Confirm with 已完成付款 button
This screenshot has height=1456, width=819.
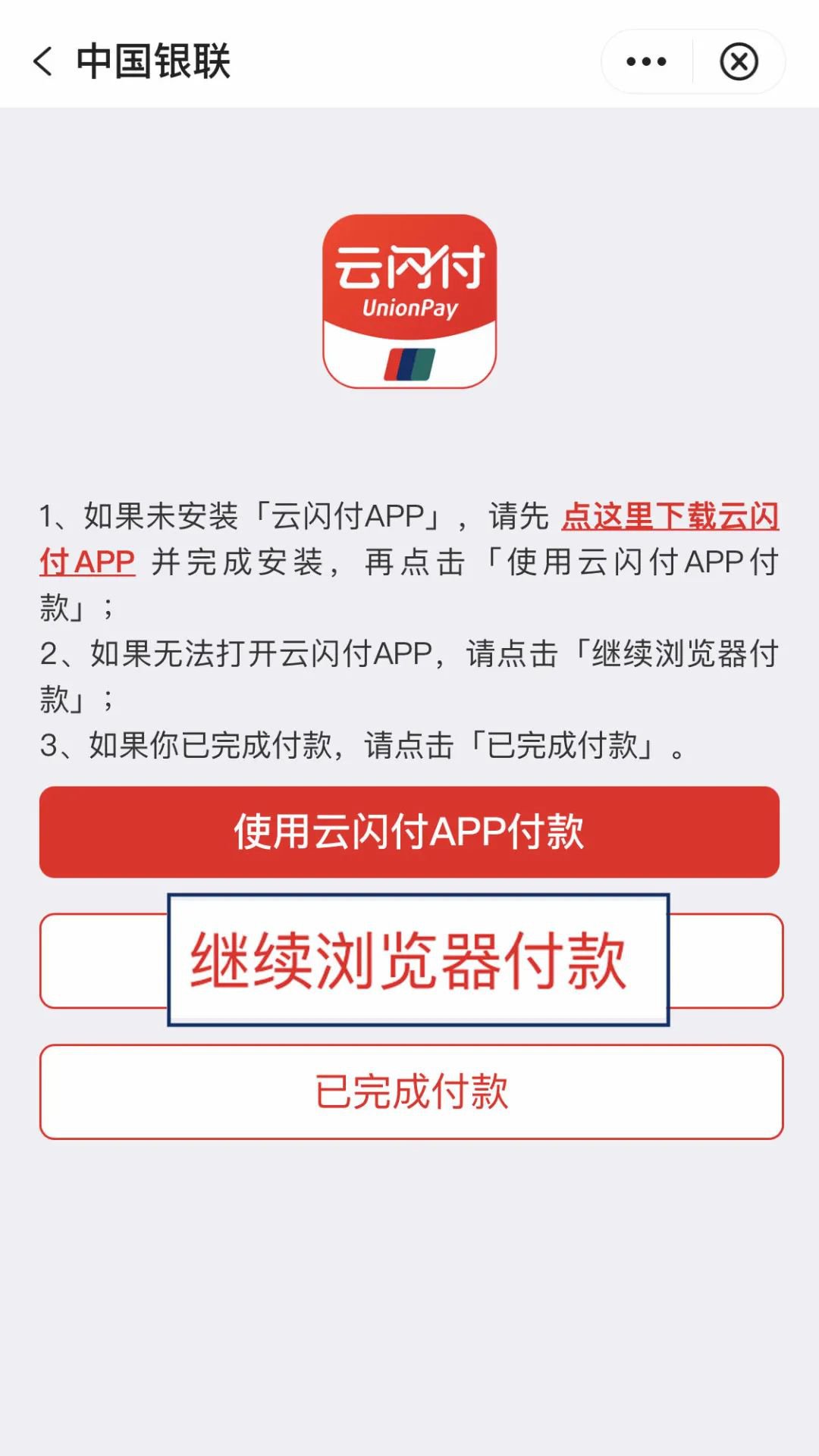pos(411,1091)
